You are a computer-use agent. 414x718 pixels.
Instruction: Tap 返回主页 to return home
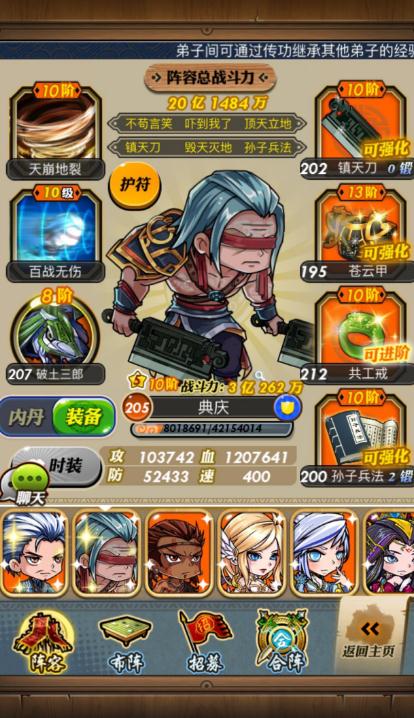369,639
